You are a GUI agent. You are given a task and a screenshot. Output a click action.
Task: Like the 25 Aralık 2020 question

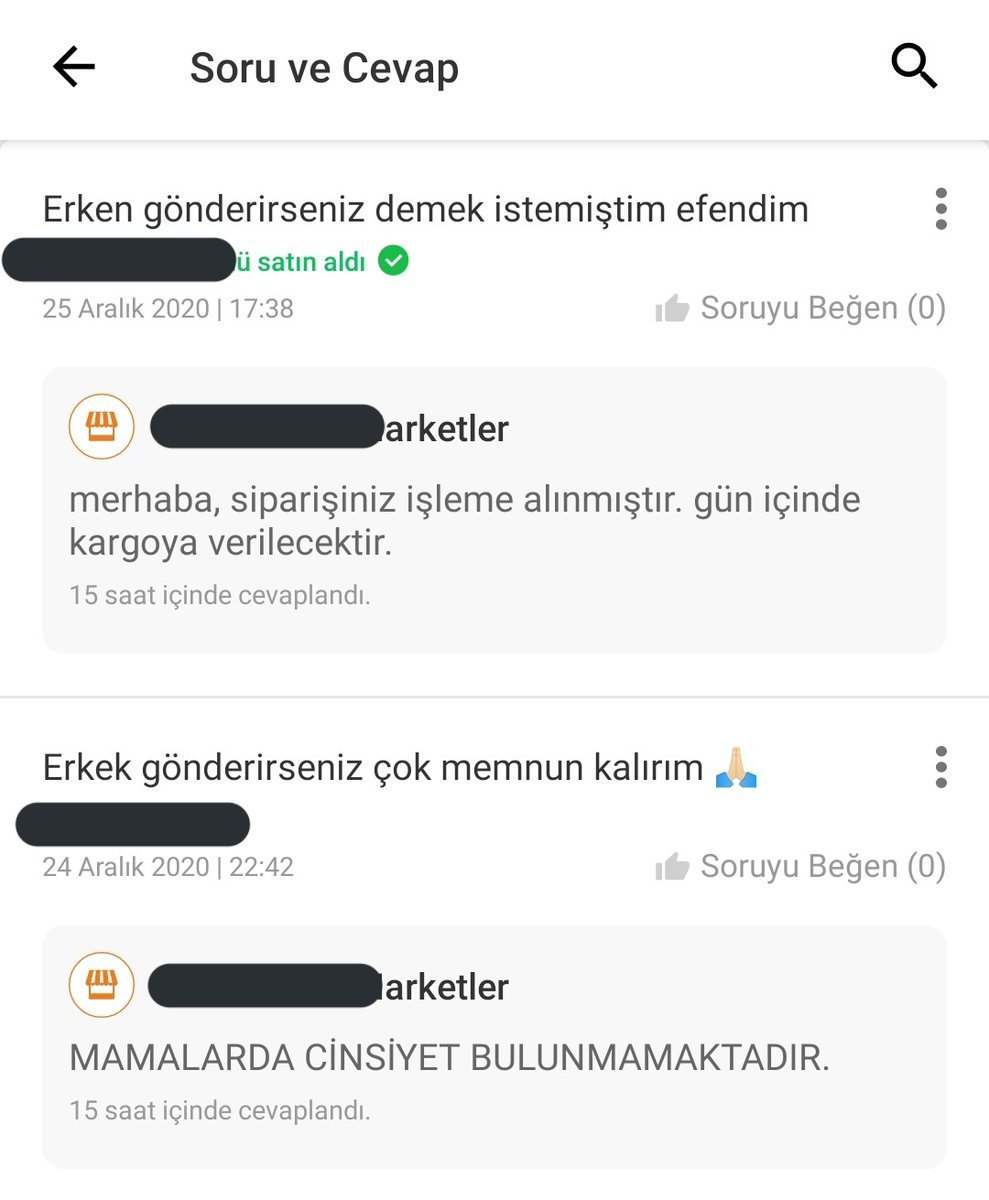800,309
